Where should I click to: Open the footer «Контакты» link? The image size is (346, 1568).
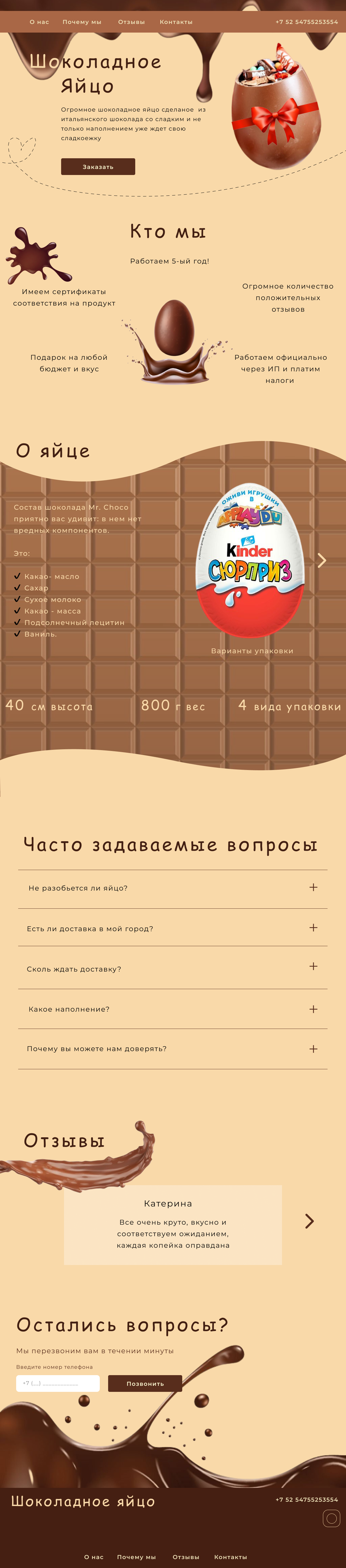[230, 1557]
